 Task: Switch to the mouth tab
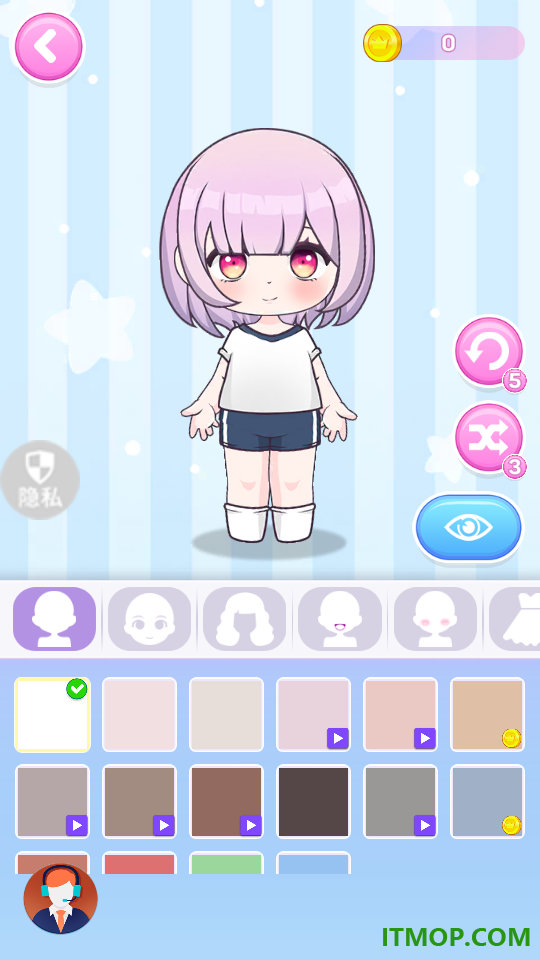point(340,618)
